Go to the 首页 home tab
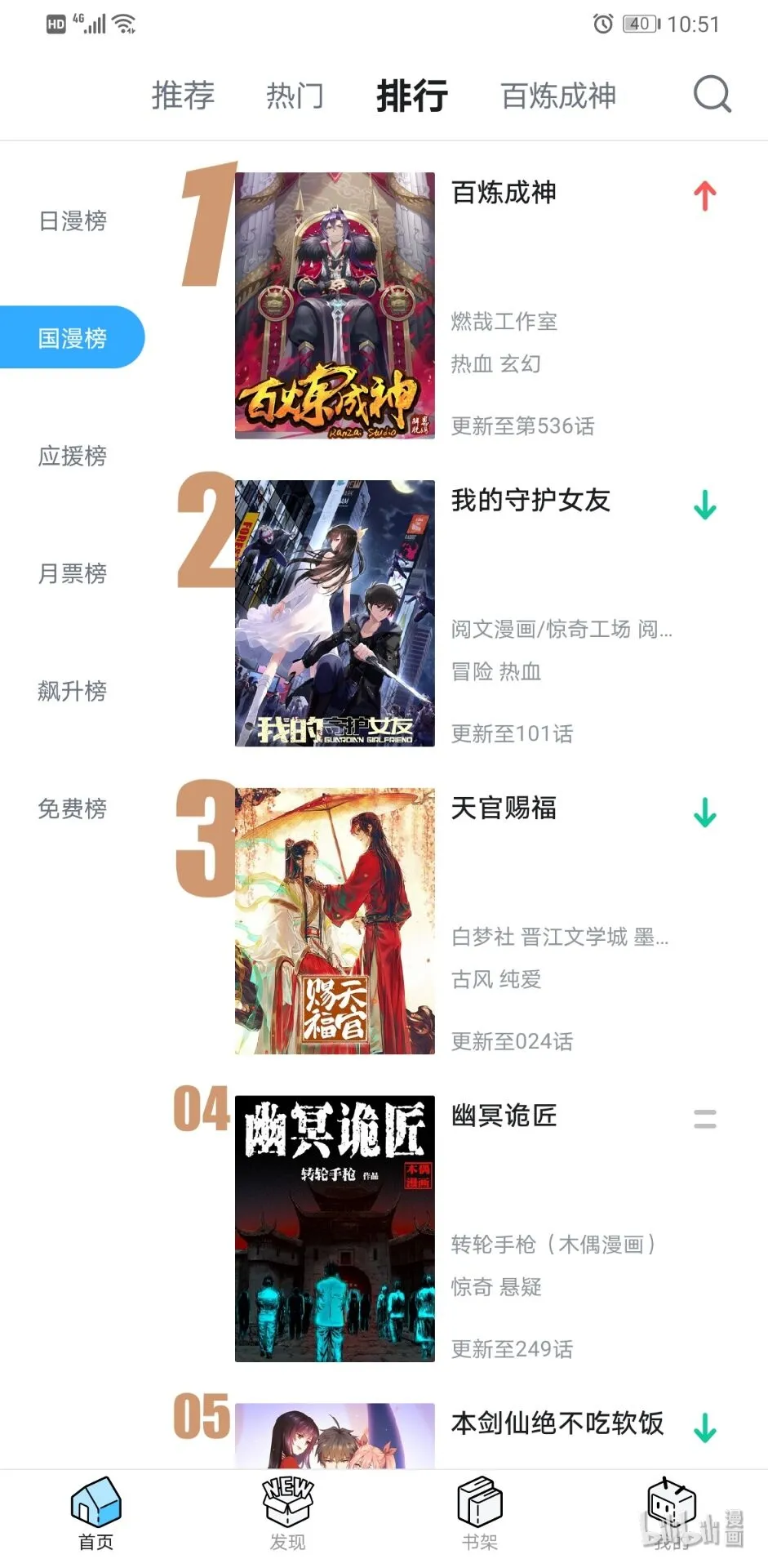This screenshot has width=768, height=1568. click(95, 1513)
